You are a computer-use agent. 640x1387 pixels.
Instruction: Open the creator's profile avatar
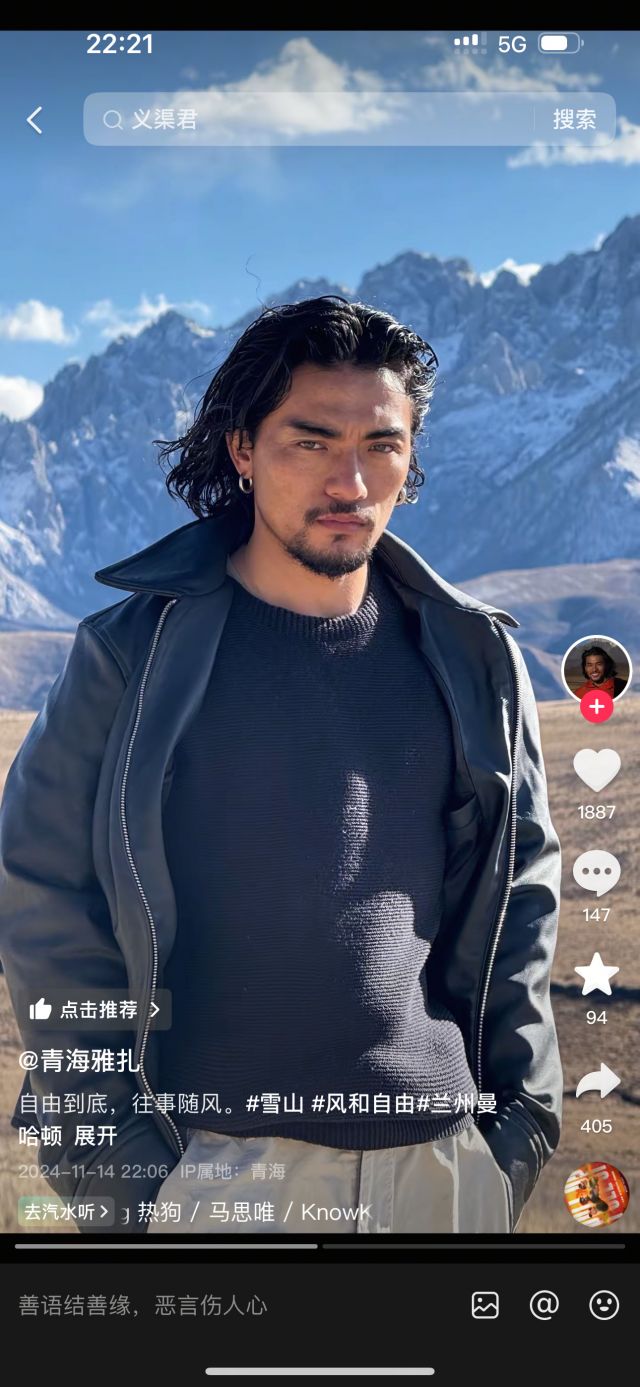coord(597,669)
